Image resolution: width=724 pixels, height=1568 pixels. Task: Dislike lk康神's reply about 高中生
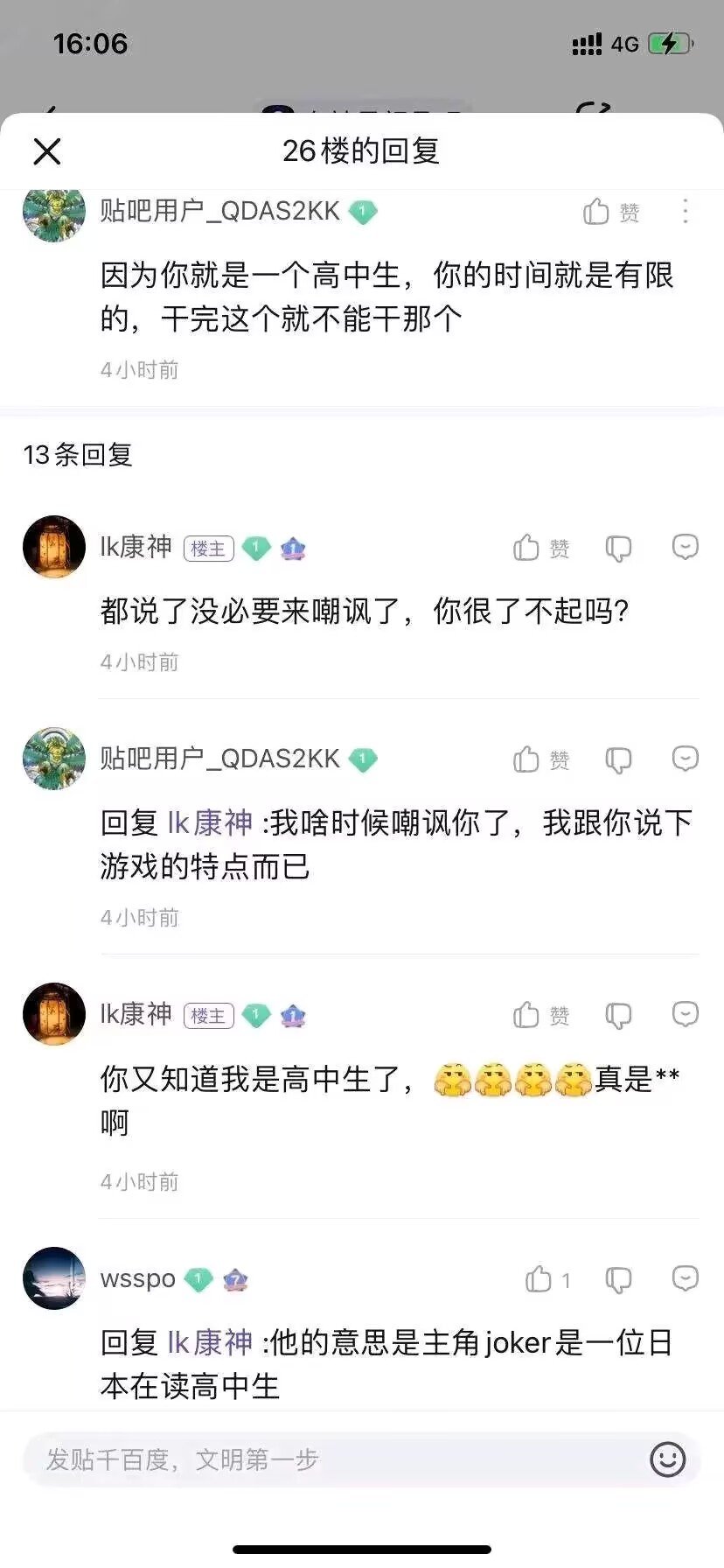click(618, 1016)
